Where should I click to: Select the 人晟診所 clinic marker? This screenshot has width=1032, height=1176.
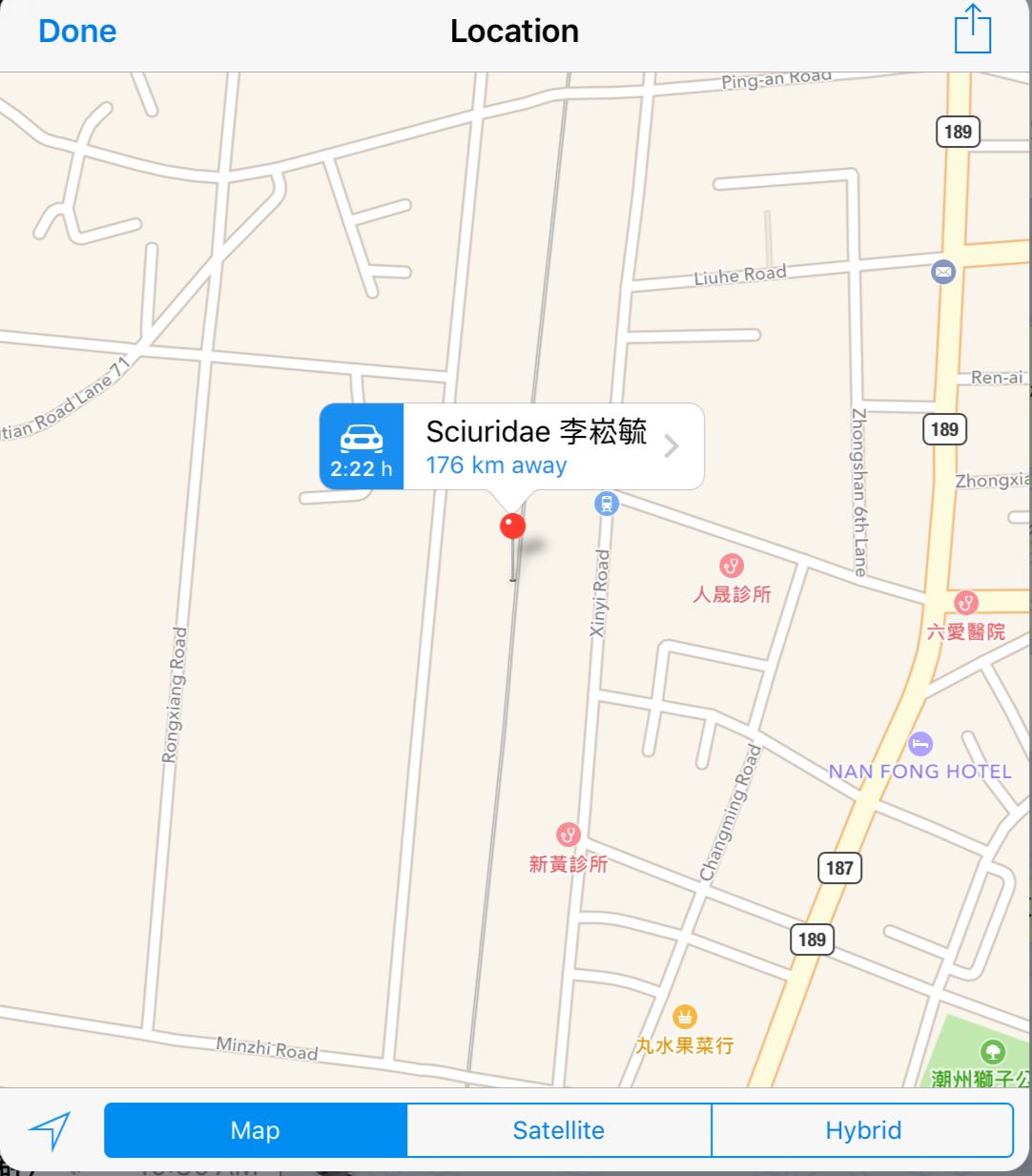pos(732,567)
